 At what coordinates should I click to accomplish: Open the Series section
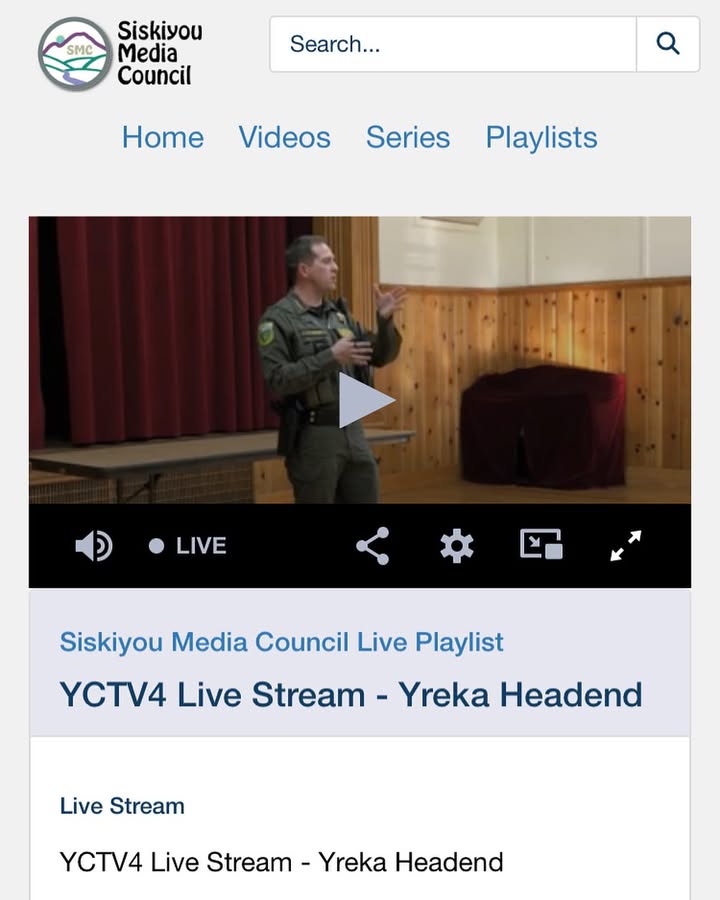click(408, 138)
